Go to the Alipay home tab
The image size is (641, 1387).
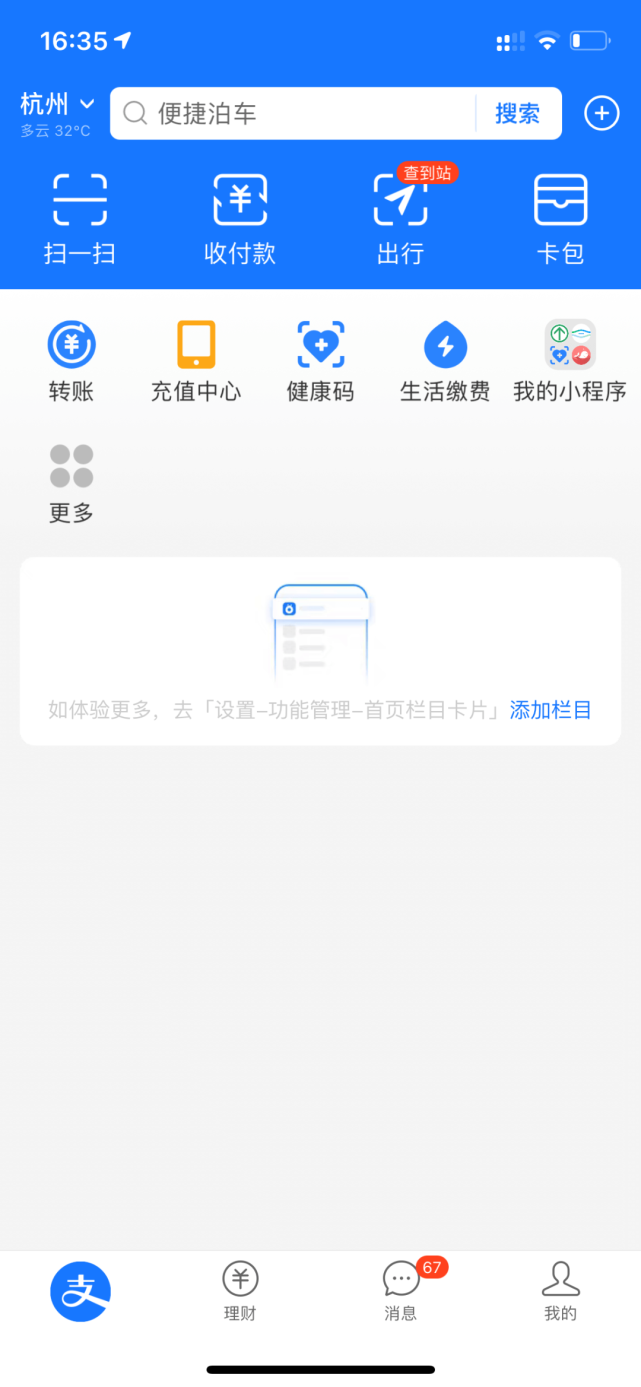[x=80, y=1292]
